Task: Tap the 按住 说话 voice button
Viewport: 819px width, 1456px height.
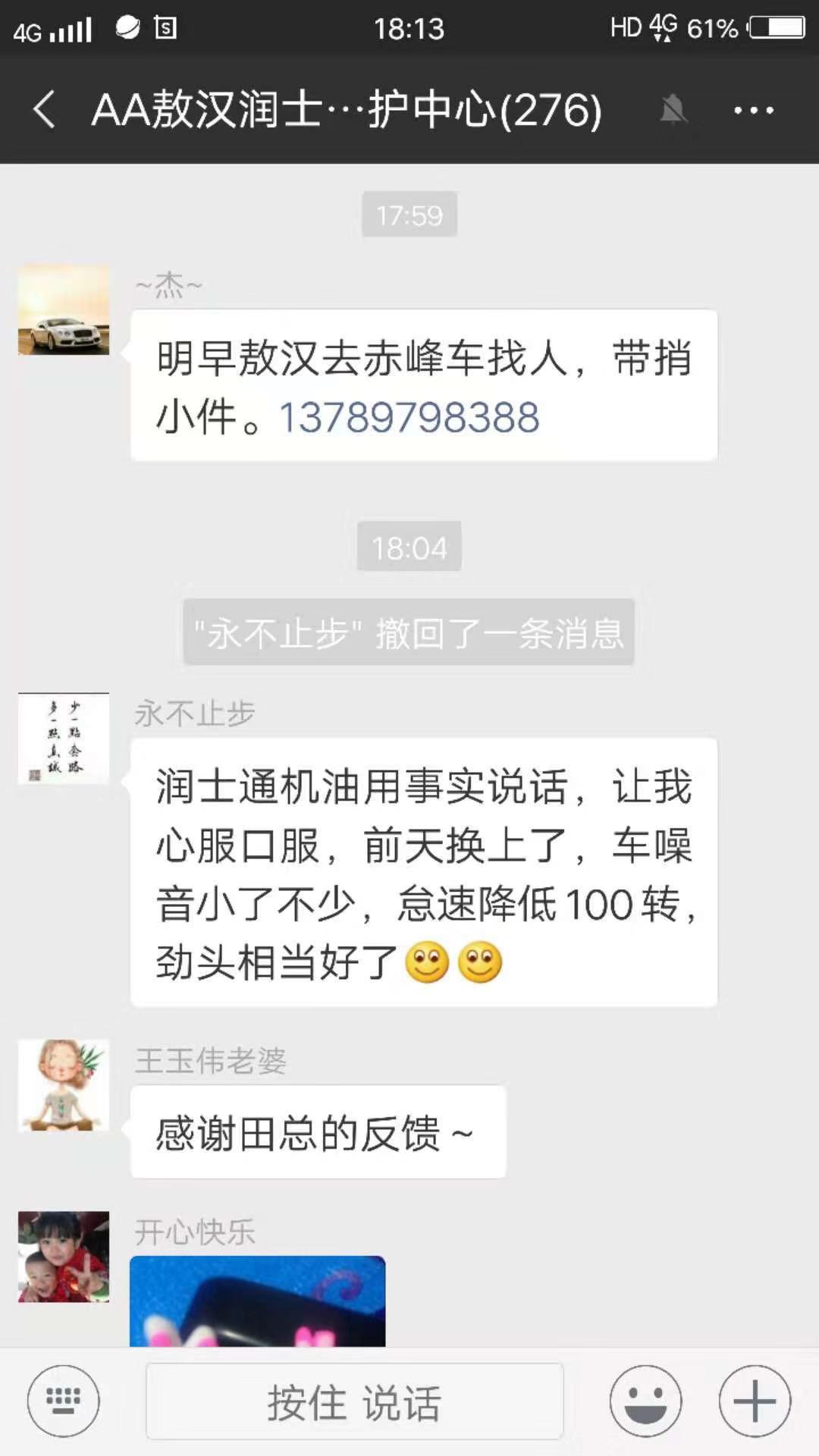Action: pos(354,1401)
